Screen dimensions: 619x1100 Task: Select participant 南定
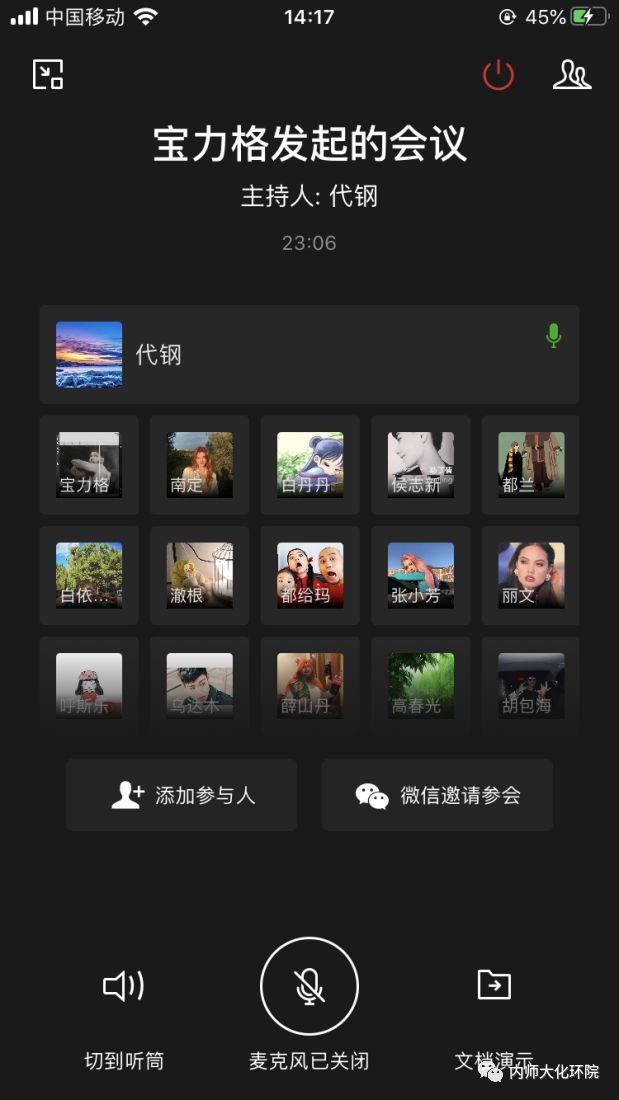200,465
